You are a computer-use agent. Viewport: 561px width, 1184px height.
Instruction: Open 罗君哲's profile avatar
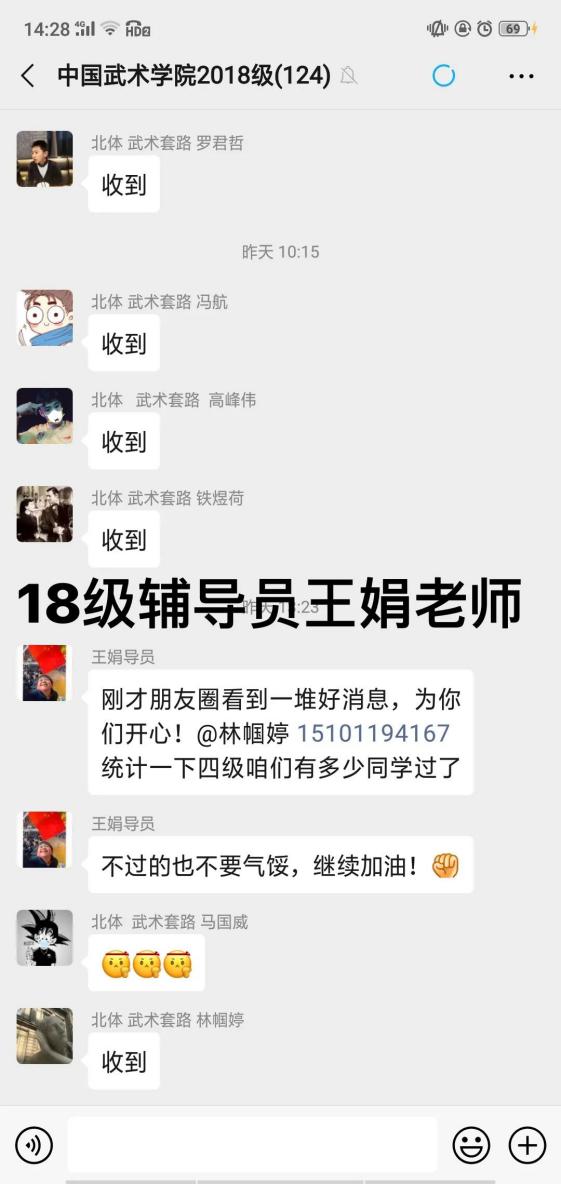45,159
